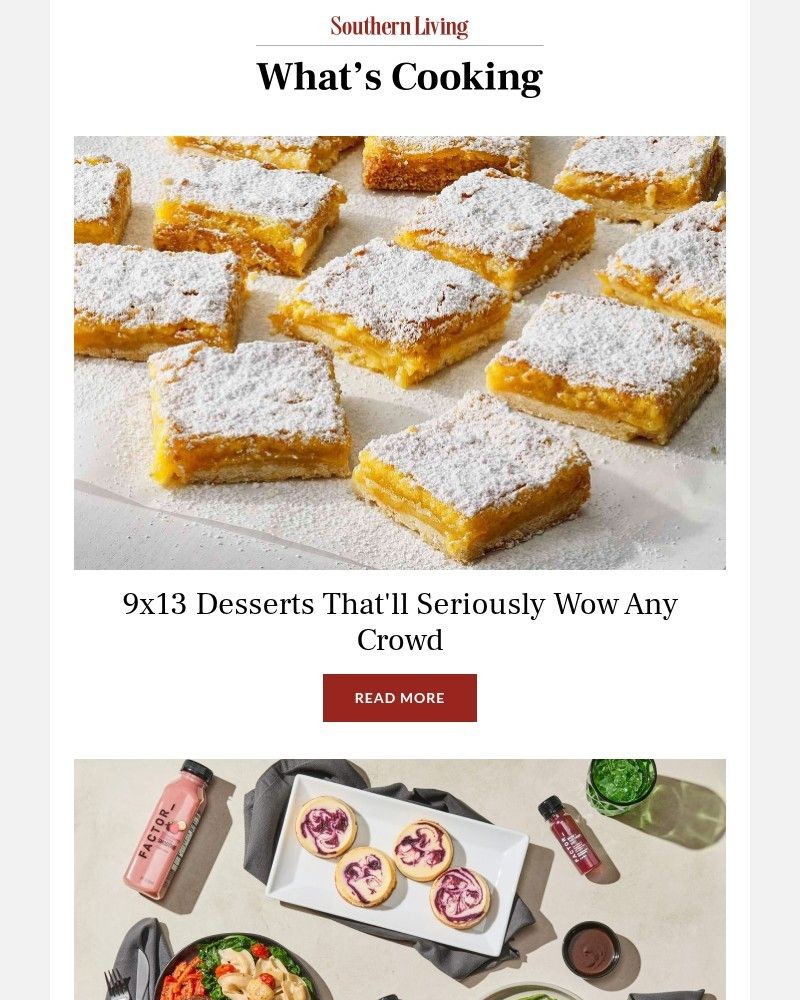Click the divider line under the Southern Living logo
This screenshot has width=800, height=1000.
pyautogui.click(x=399, y=44)
